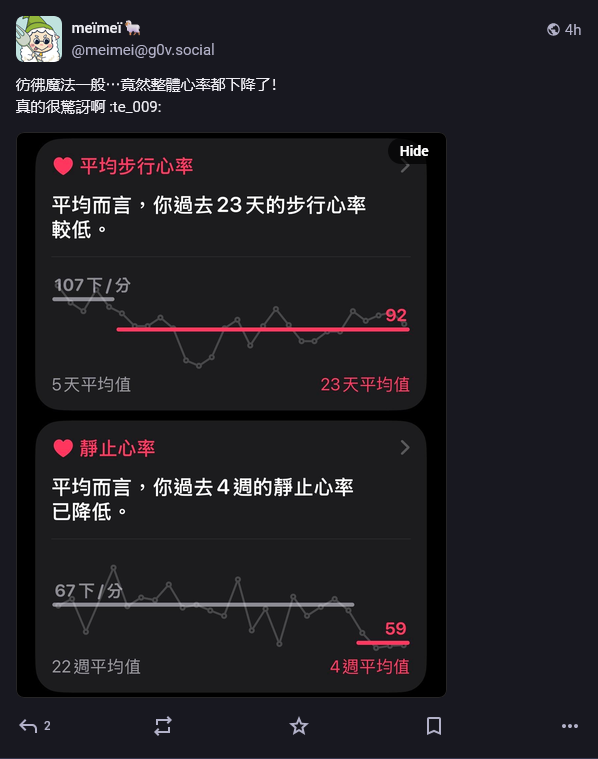Boost meïmeï's post
This screenshot has width=598, height=759.
[x=163, y=726]
